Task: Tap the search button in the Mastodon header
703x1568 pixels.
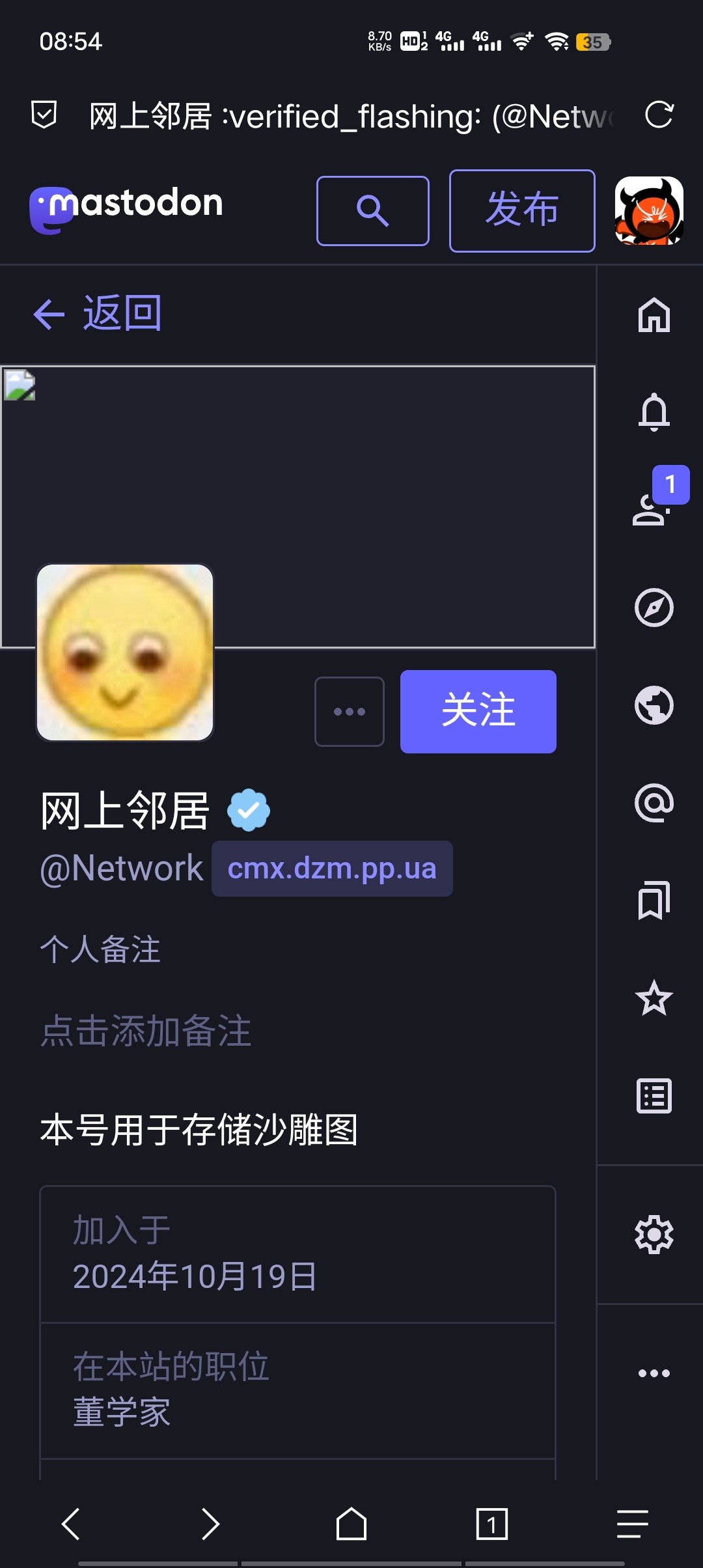Action: pyautogui.click(x=372, y=210)
